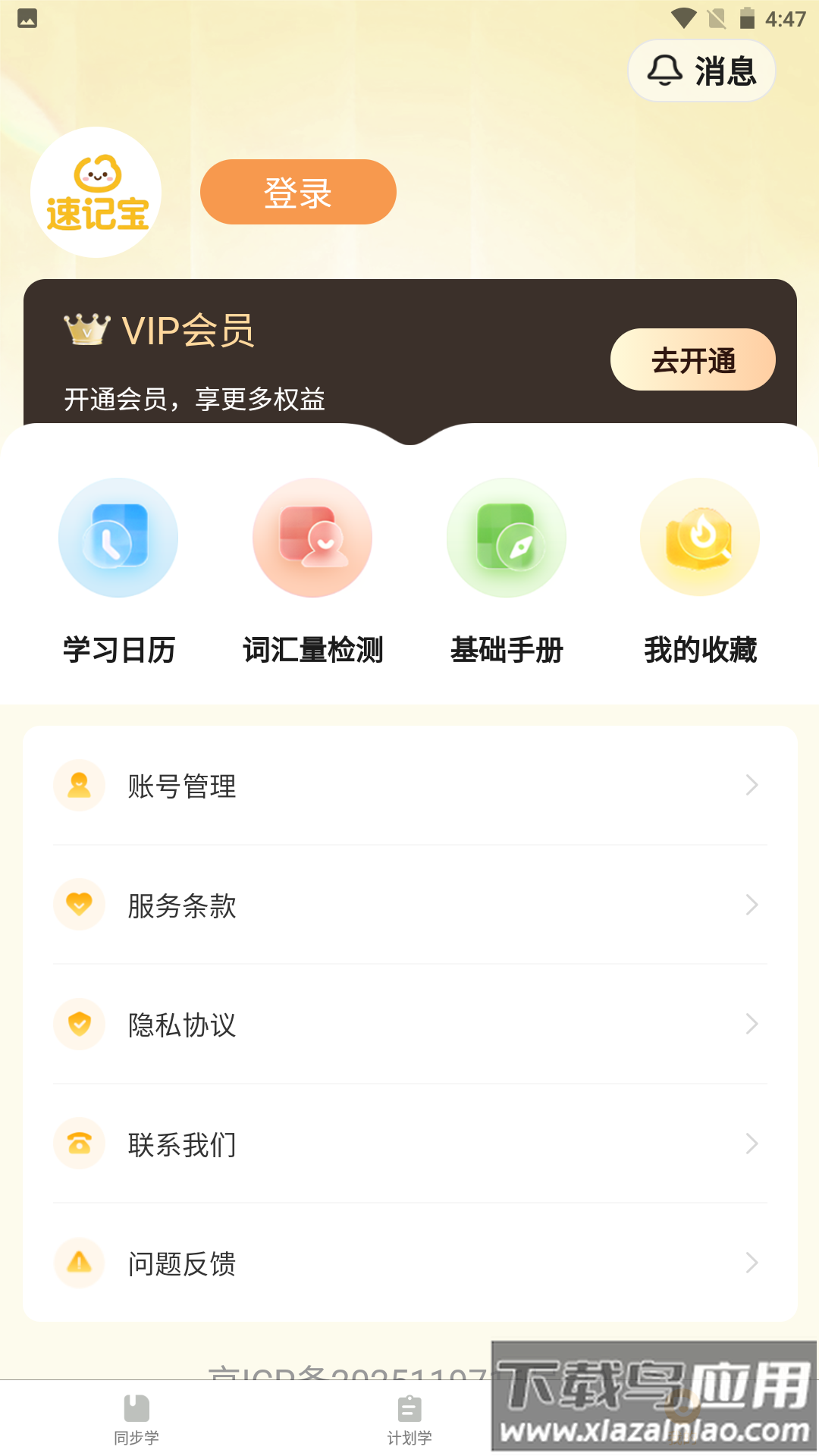Expand the 问题反馈 row chevron
Image resolution: width=819 pixels, height=1456 pixels.
tap(752, 1263)
